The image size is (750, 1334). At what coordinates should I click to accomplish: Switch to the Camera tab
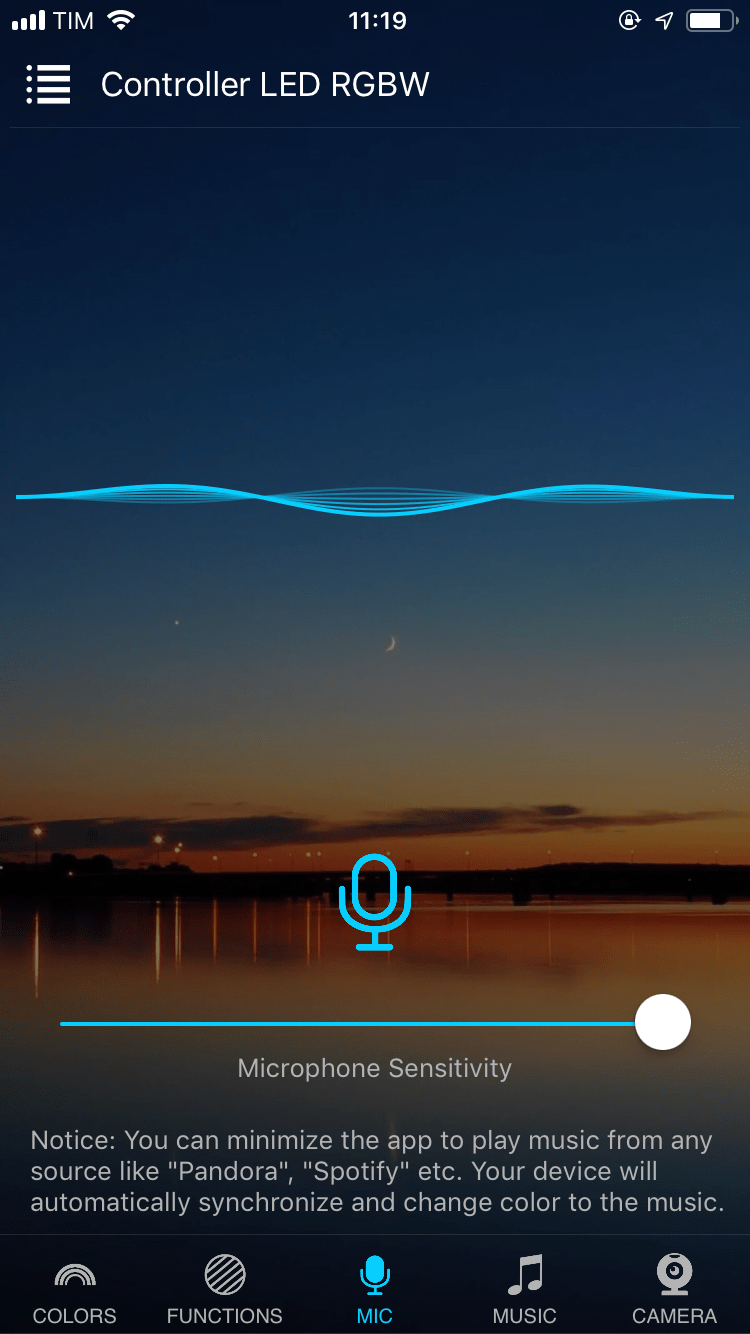click(x=675, y=1290)
